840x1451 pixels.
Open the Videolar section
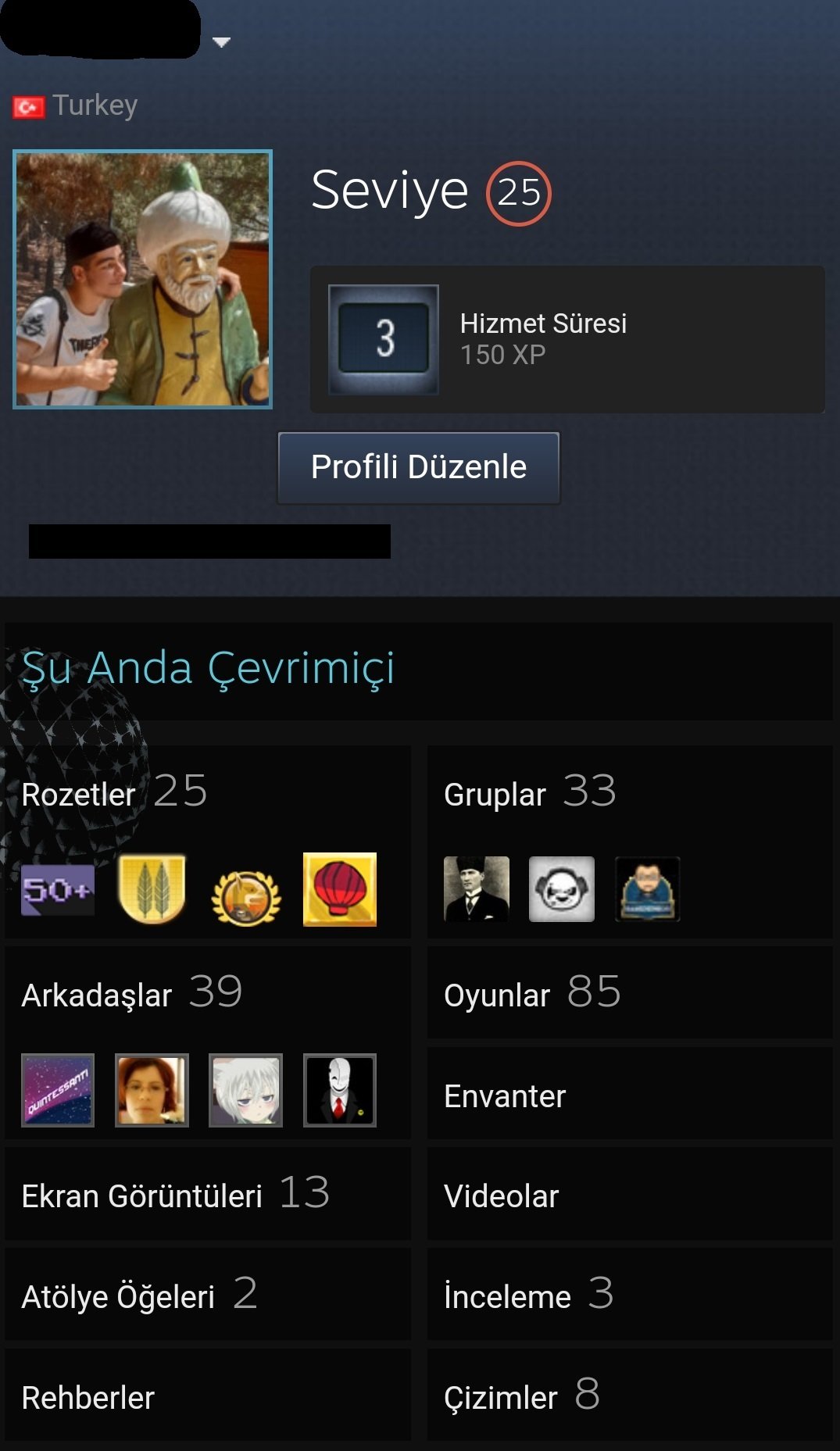click(x=630, y=1194)
